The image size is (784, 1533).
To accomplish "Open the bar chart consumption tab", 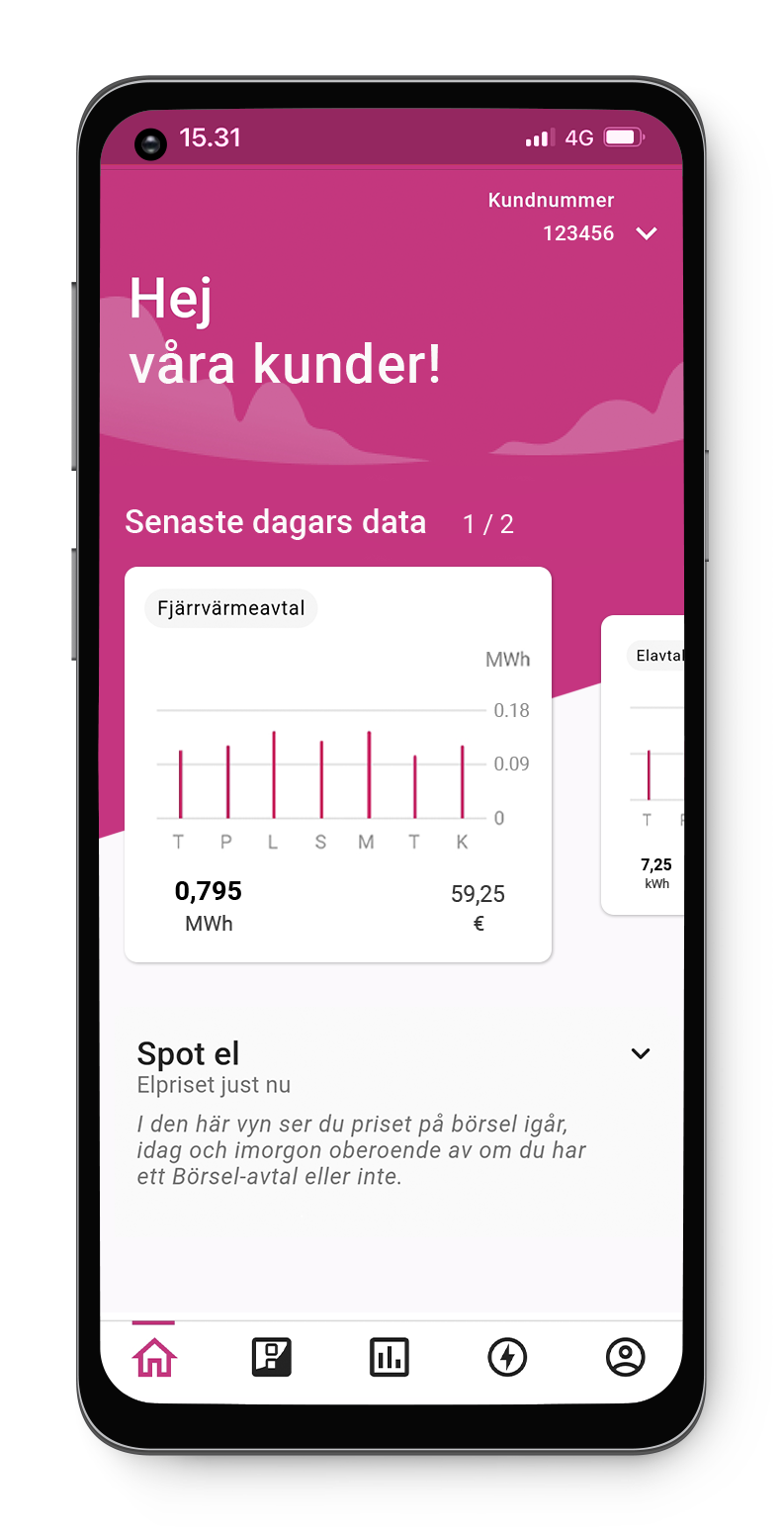I will tap(389, 1358).
